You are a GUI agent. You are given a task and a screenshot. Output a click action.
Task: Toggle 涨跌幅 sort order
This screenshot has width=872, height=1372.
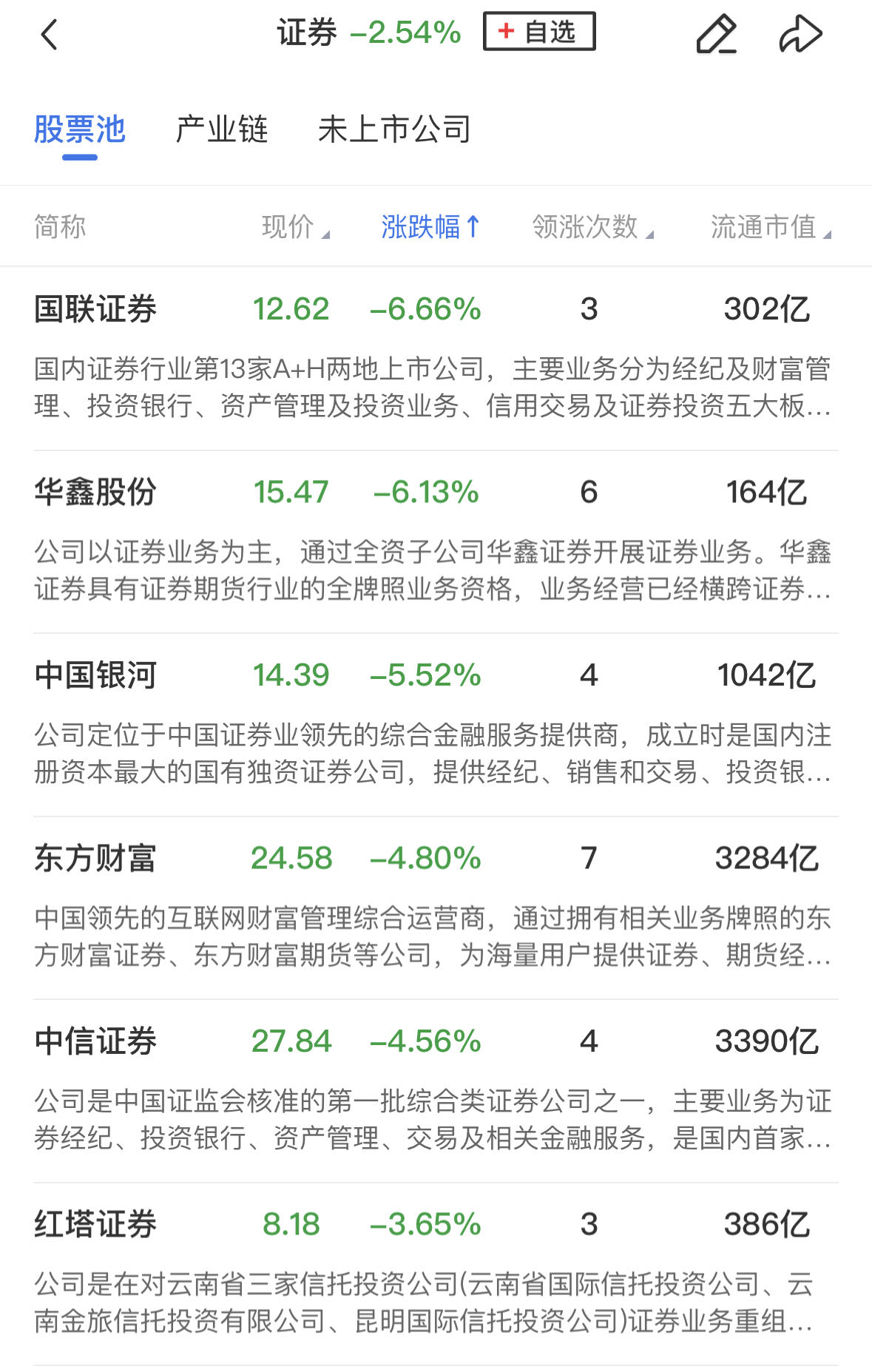pyautogui.click(x=430, y=227)
